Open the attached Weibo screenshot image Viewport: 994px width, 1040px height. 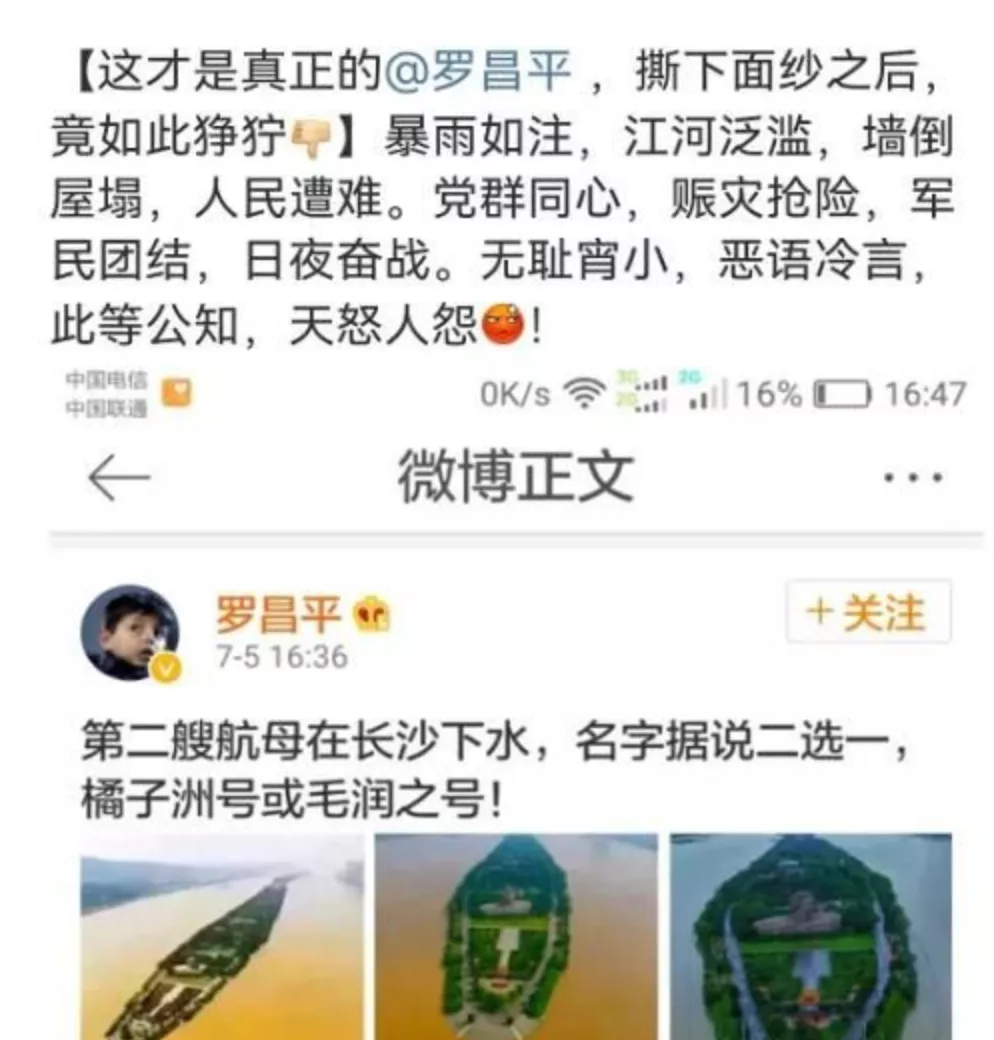tap(516, 700)
